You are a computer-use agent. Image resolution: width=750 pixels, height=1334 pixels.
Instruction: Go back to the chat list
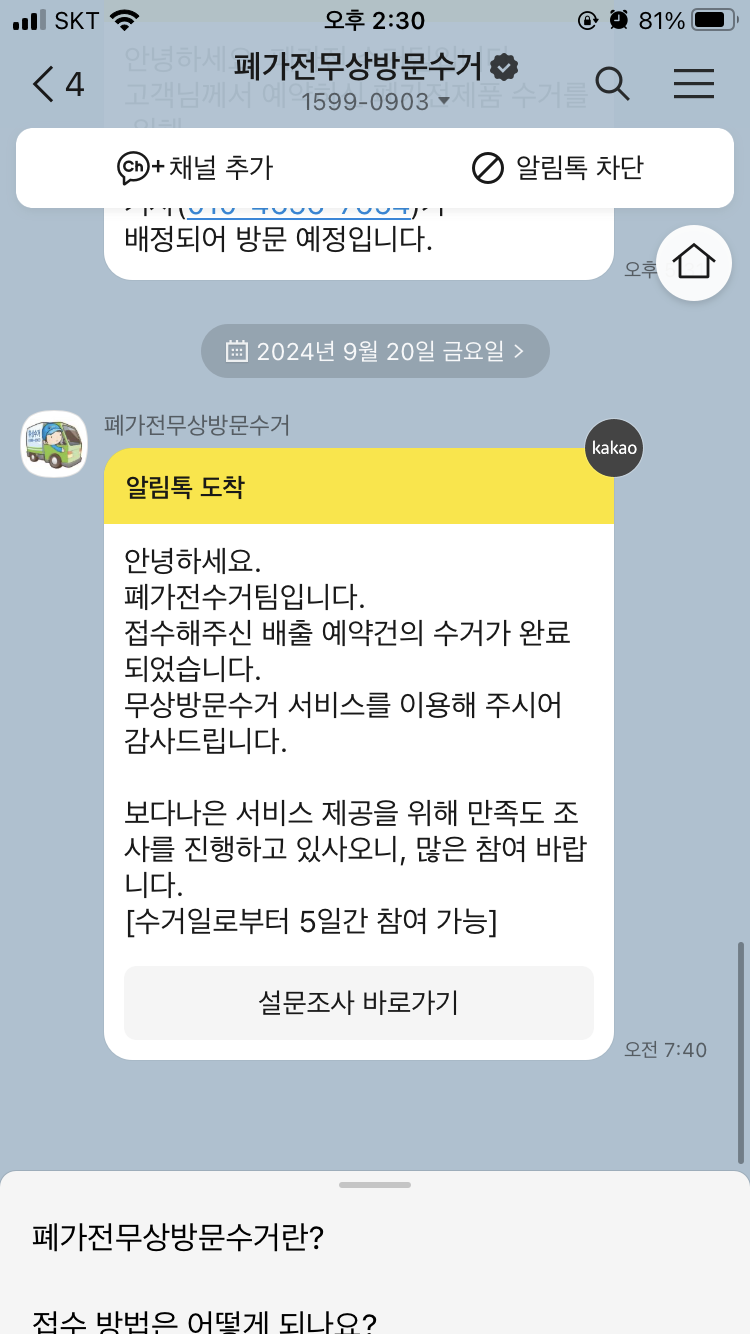[x=58, y=84]
